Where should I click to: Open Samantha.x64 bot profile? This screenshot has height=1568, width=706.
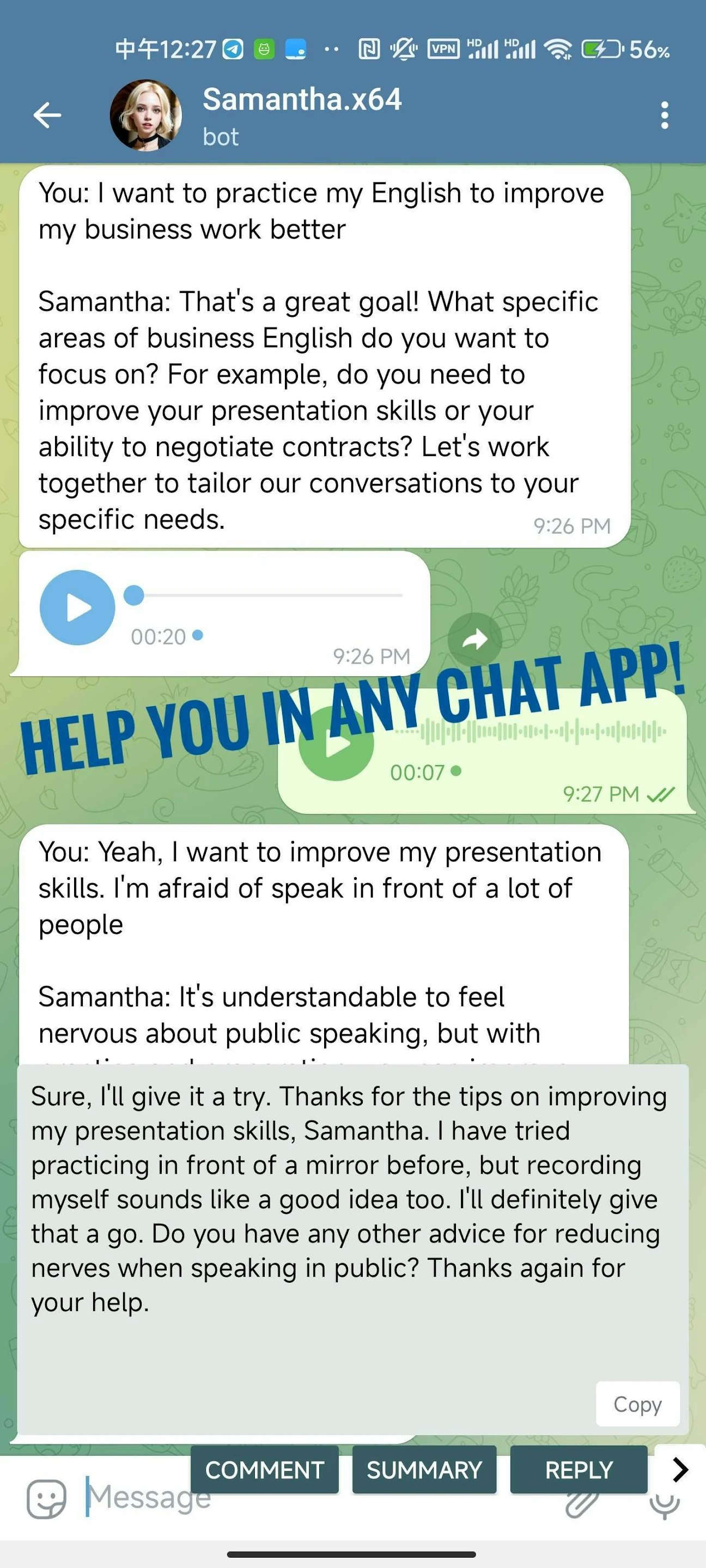pyautogui.click(x=145, y=115)
